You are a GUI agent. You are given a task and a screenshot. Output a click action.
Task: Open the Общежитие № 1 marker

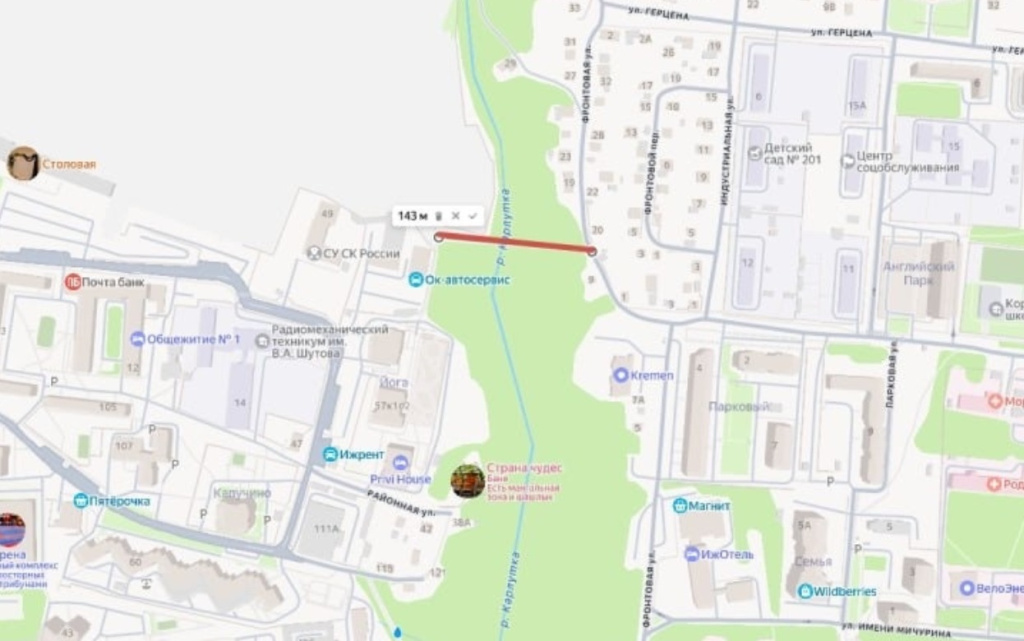tap(137, 339)
